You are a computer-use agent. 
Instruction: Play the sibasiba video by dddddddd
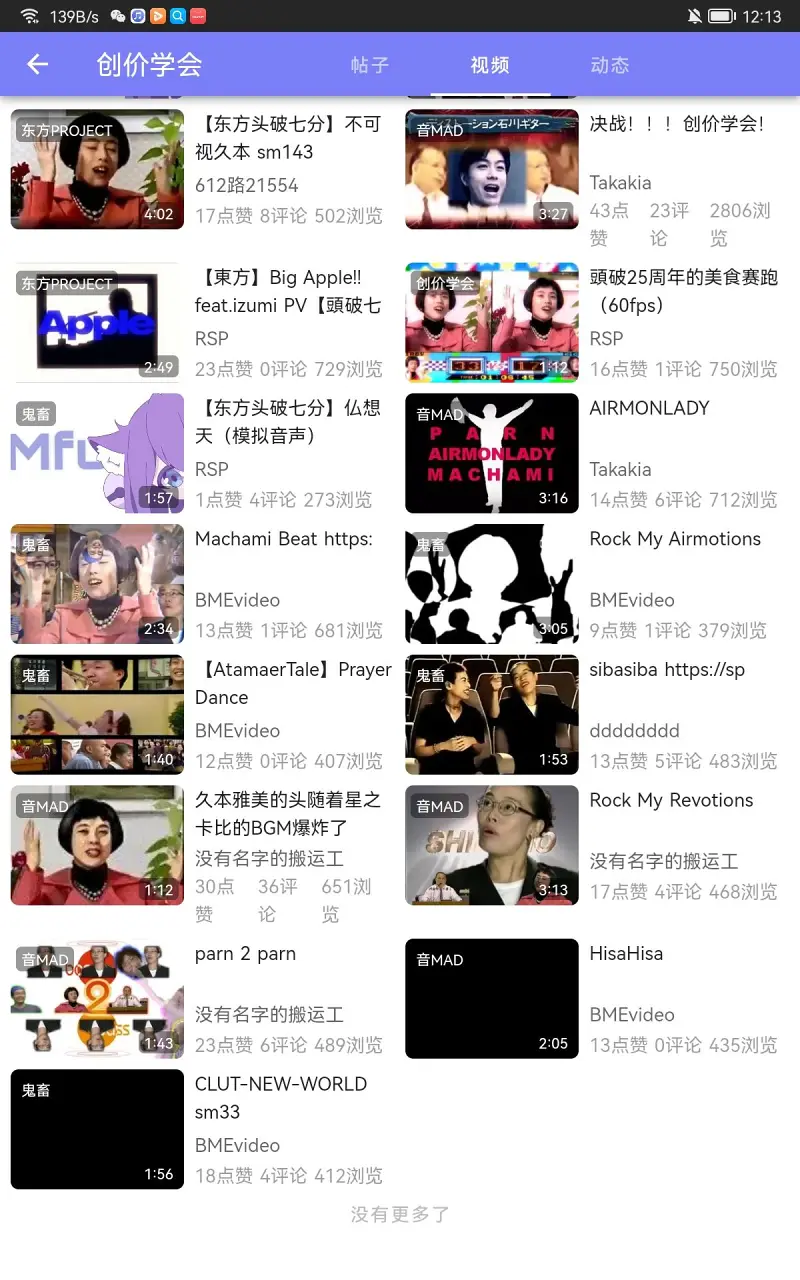coord(492,715)
